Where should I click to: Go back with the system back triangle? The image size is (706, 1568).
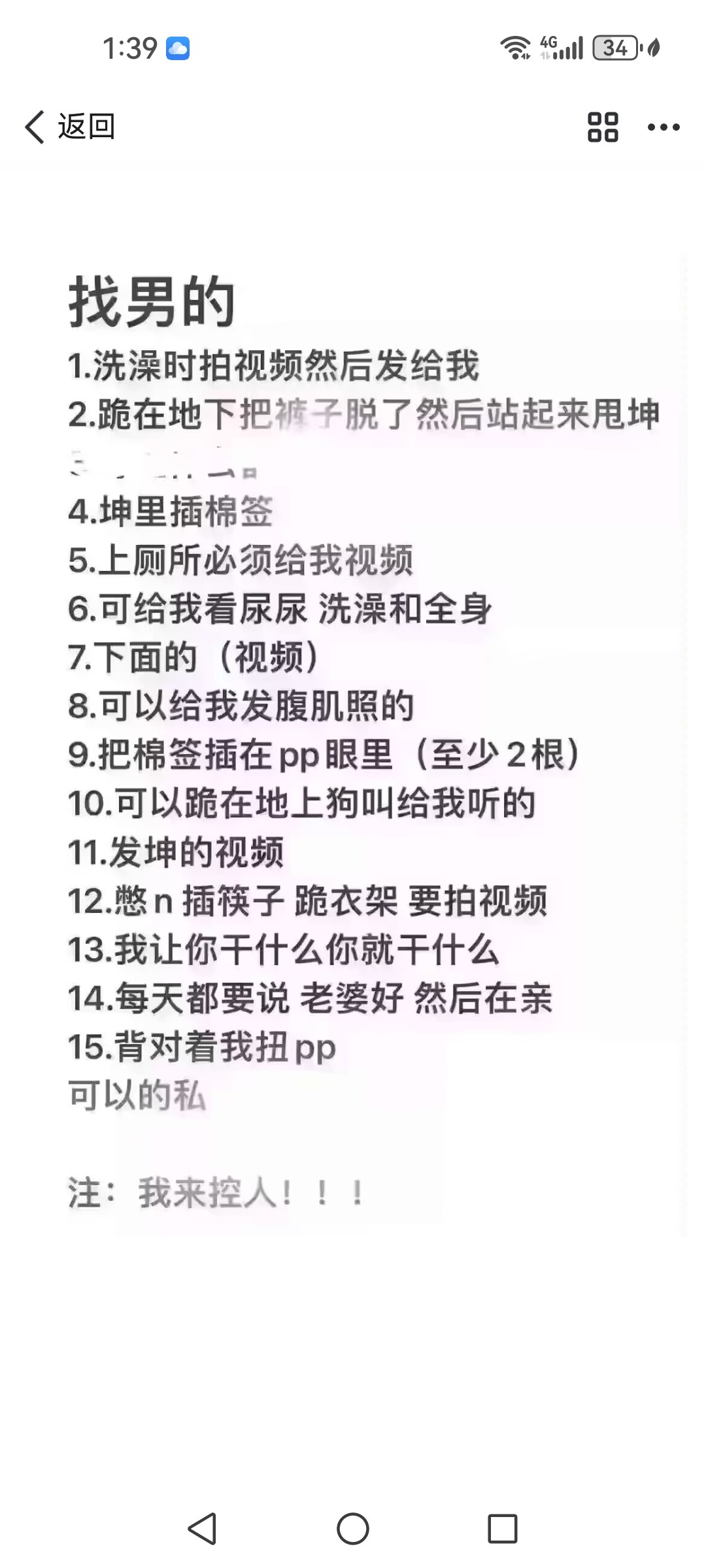(202, 1529)
